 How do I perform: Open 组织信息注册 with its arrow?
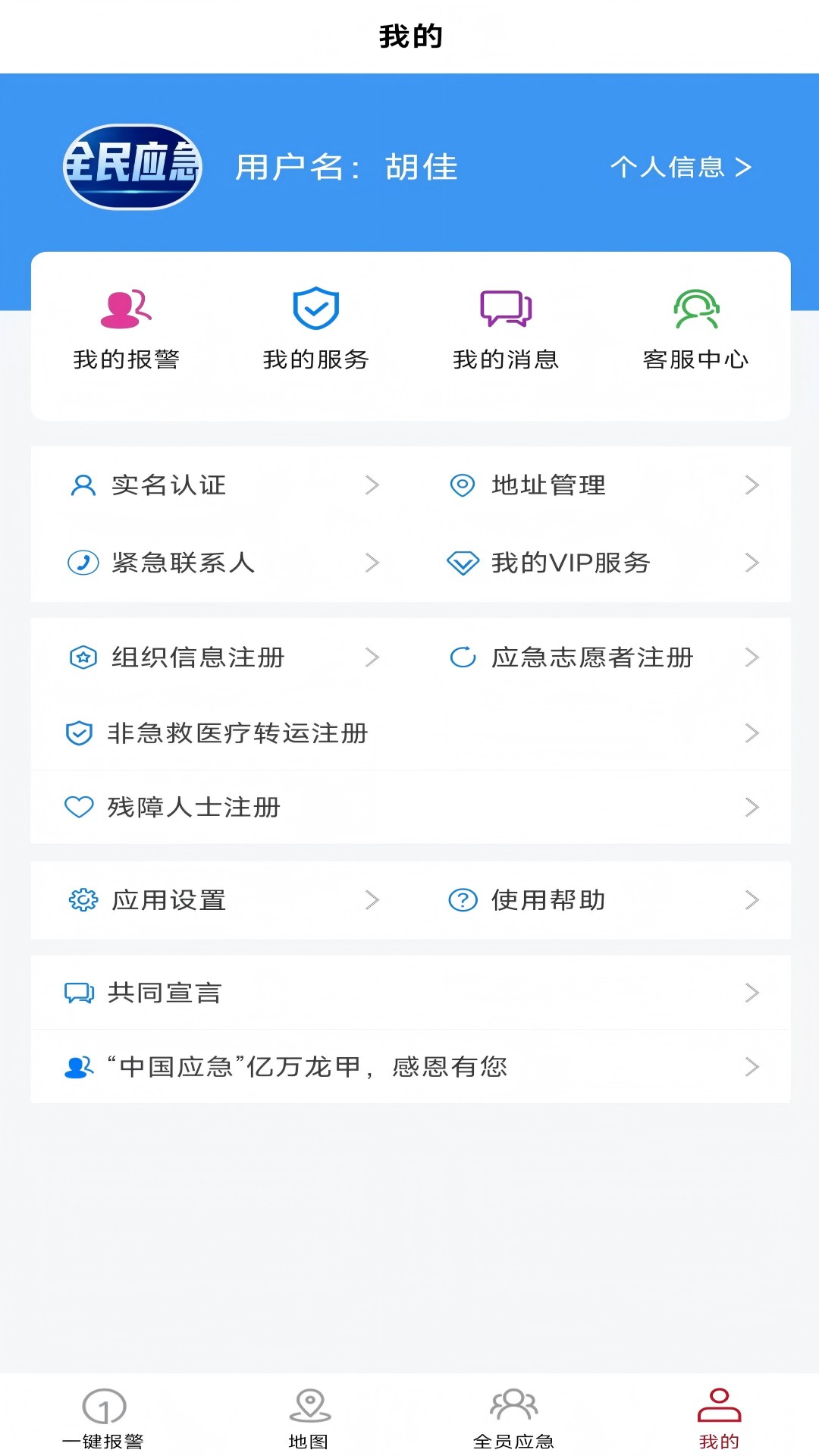(x=373, y=657)
